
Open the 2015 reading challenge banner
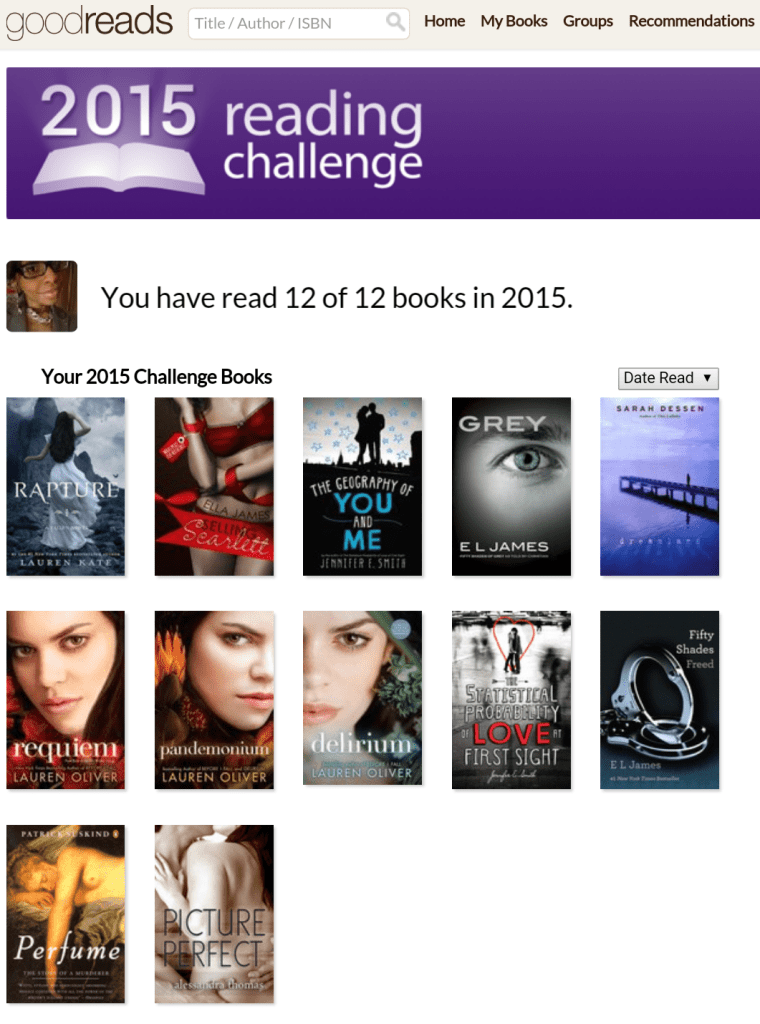pos(380,142)
